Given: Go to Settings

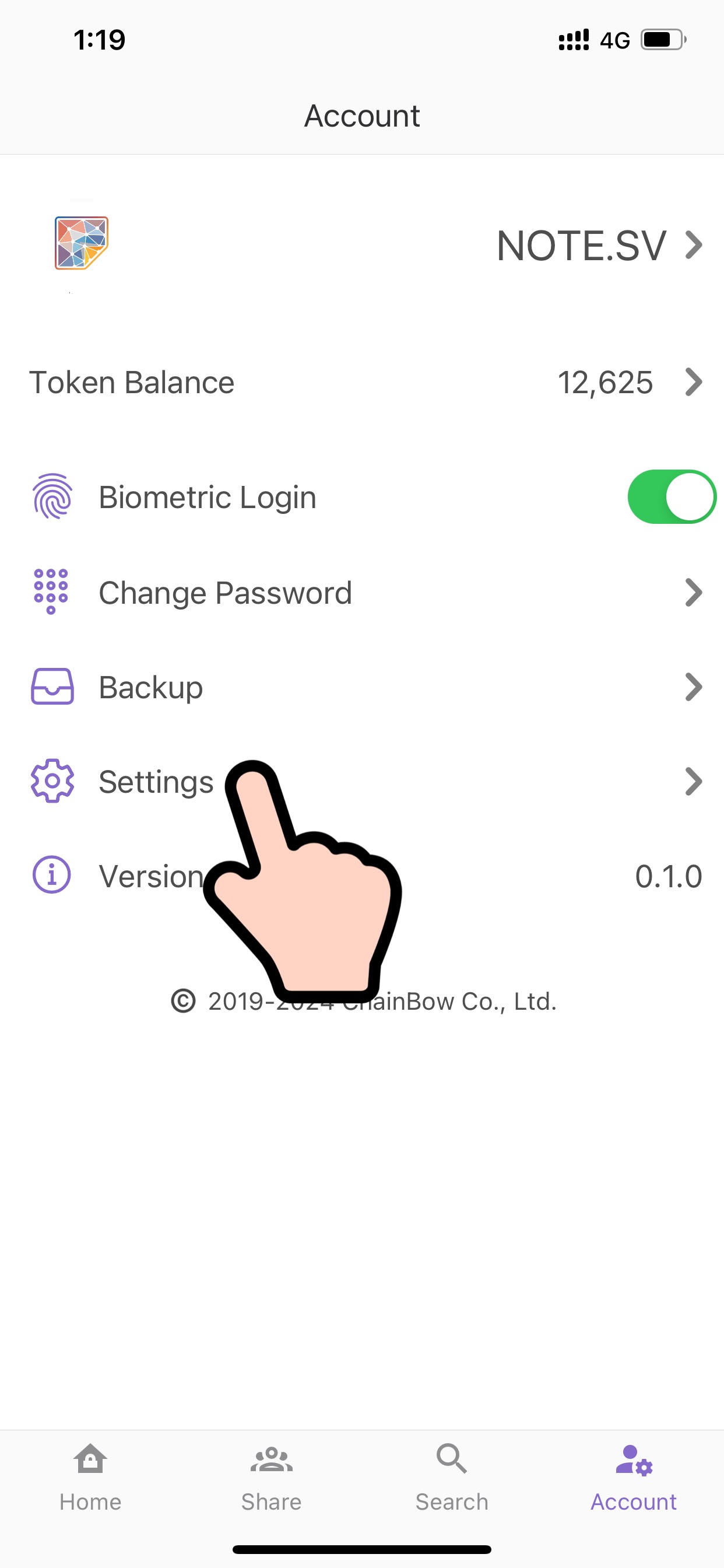Looking at the screenshot, I should (x=156, y=782).
